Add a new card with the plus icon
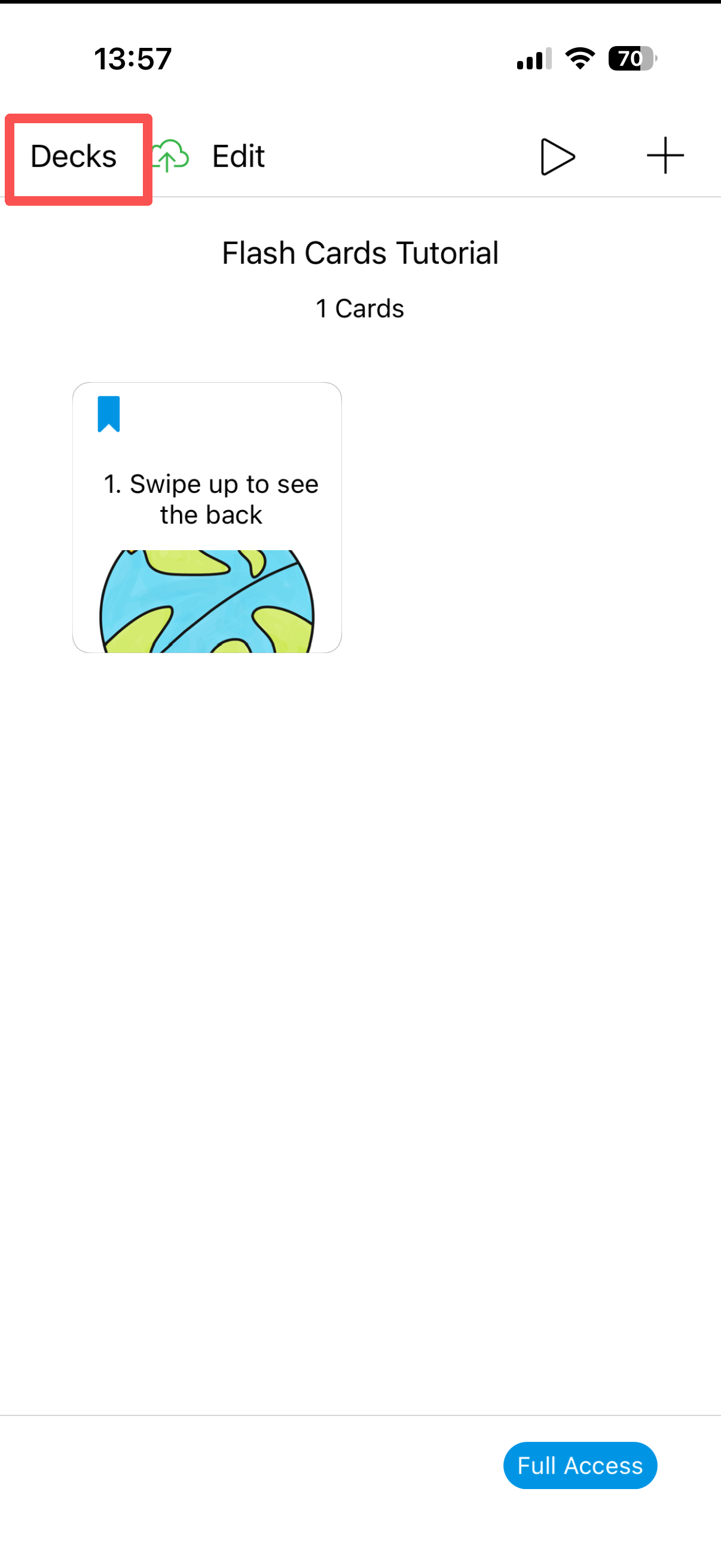The width and height of the screenshot is (721, 1568). pos(665,156)
